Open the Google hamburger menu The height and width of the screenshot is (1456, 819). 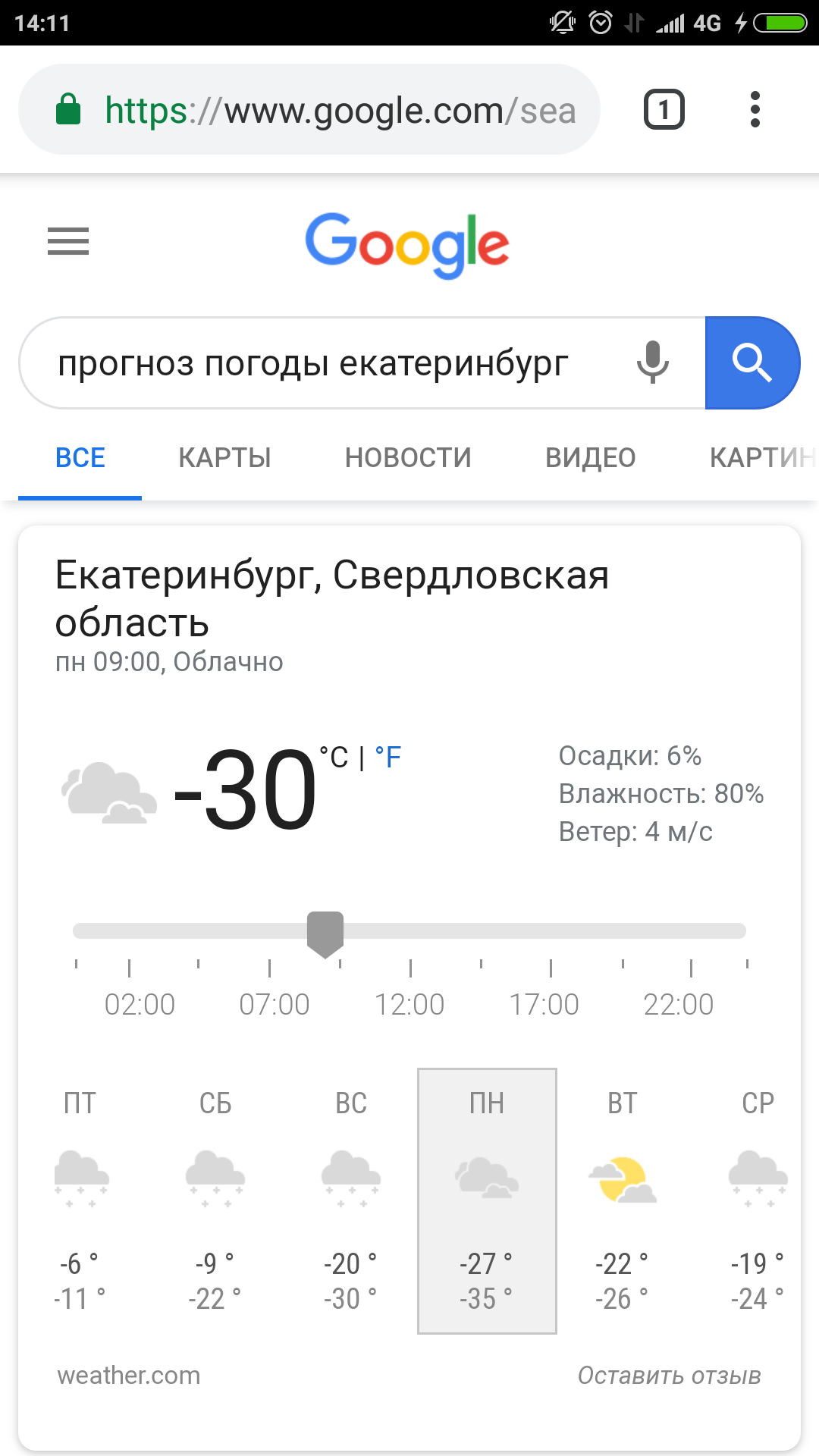(x=68, y=241)
